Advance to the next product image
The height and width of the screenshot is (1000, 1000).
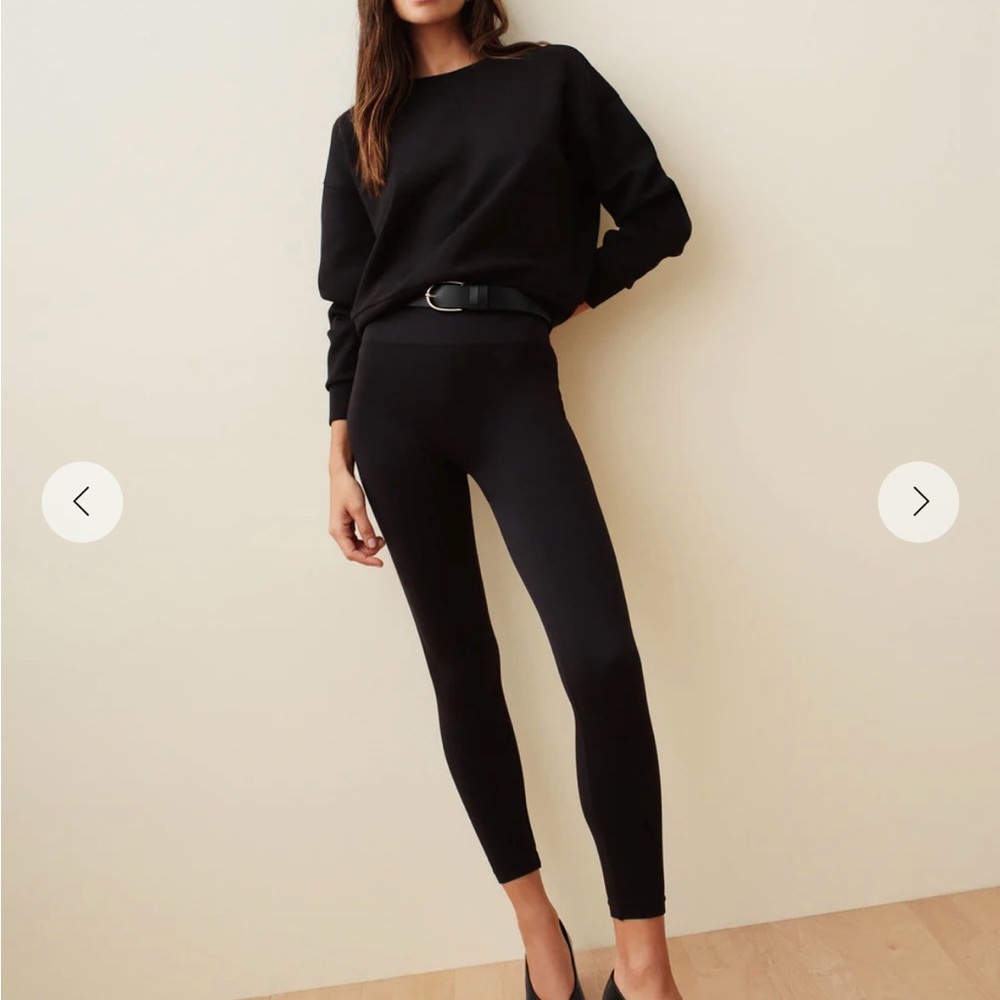[x=918, y=502]
